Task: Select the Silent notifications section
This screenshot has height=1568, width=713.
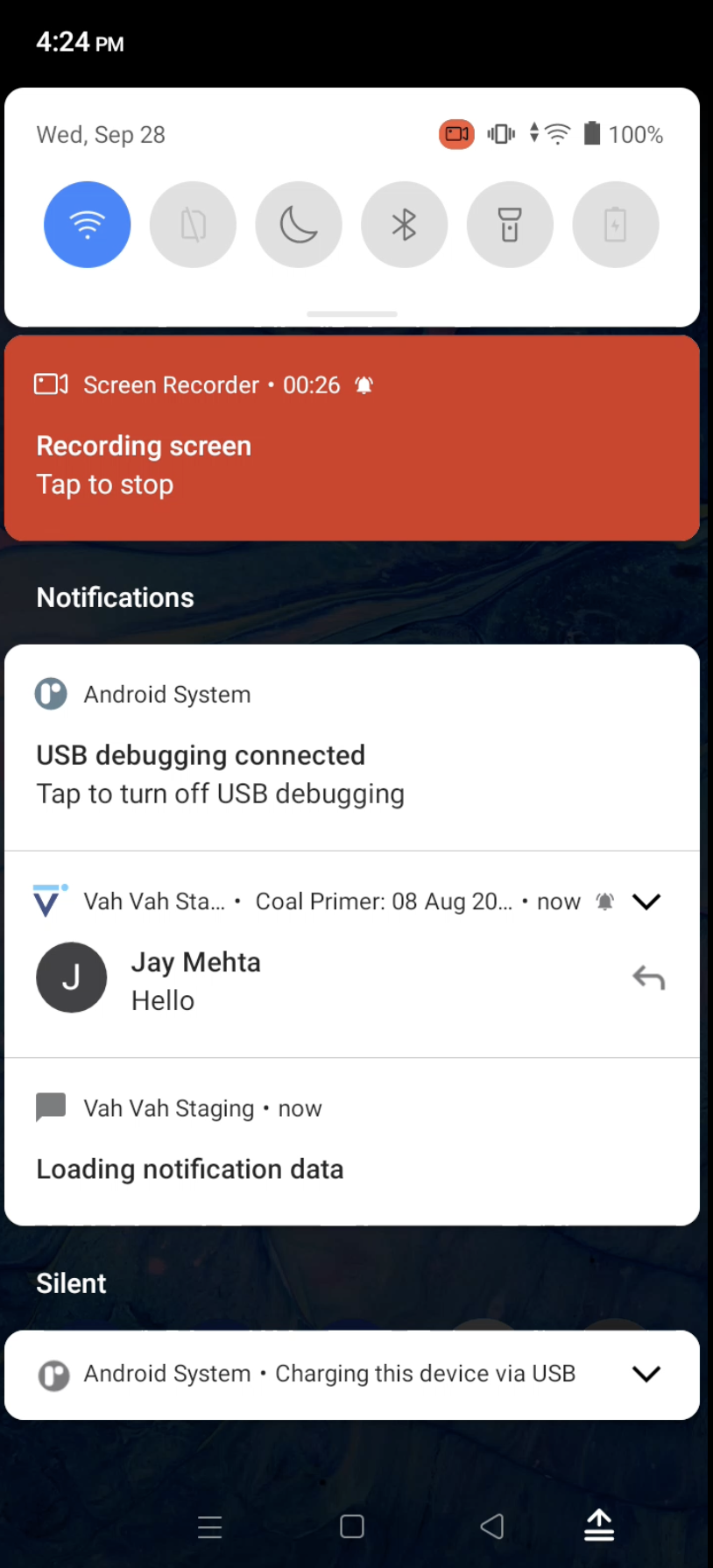Action: click(x=70, y=1282)
